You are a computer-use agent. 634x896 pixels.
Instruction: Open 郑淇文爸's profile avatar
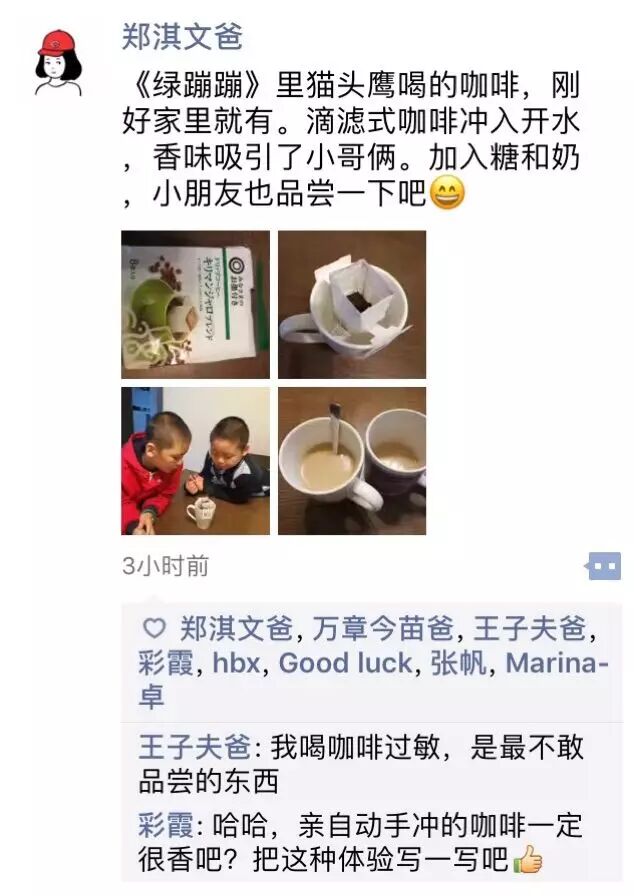point(58,62)
